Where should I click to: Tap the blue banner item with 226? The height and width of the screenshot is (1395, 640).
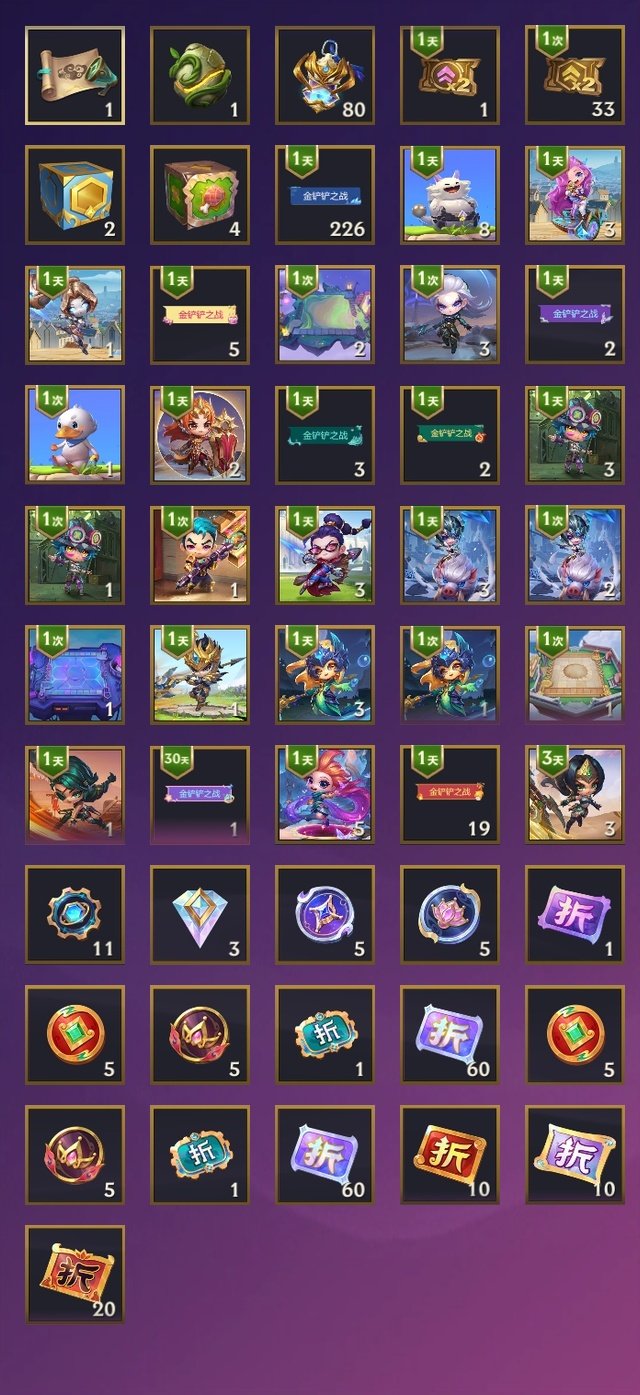point(325,196)
